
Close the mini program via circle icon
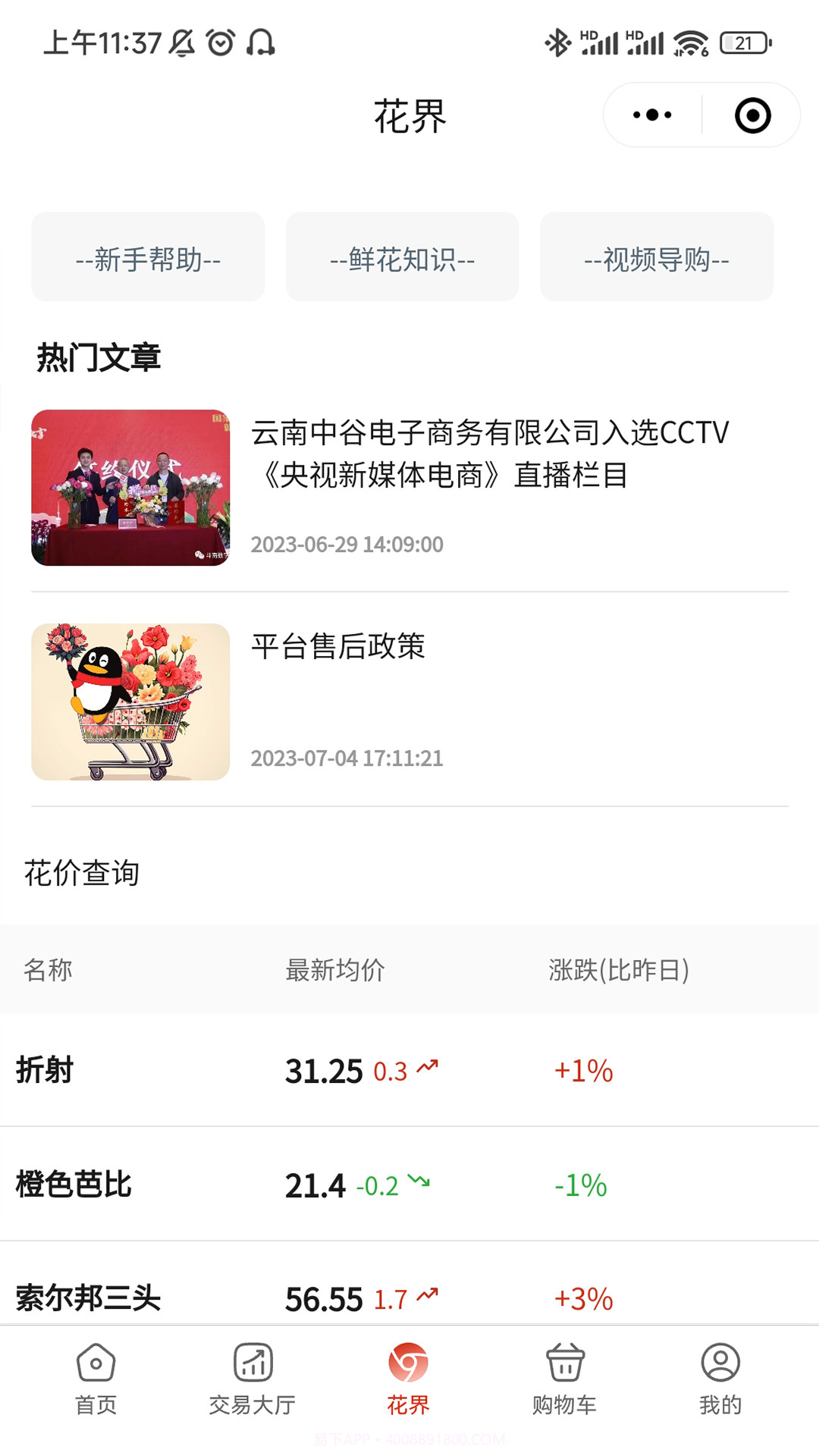pos(752,115)
